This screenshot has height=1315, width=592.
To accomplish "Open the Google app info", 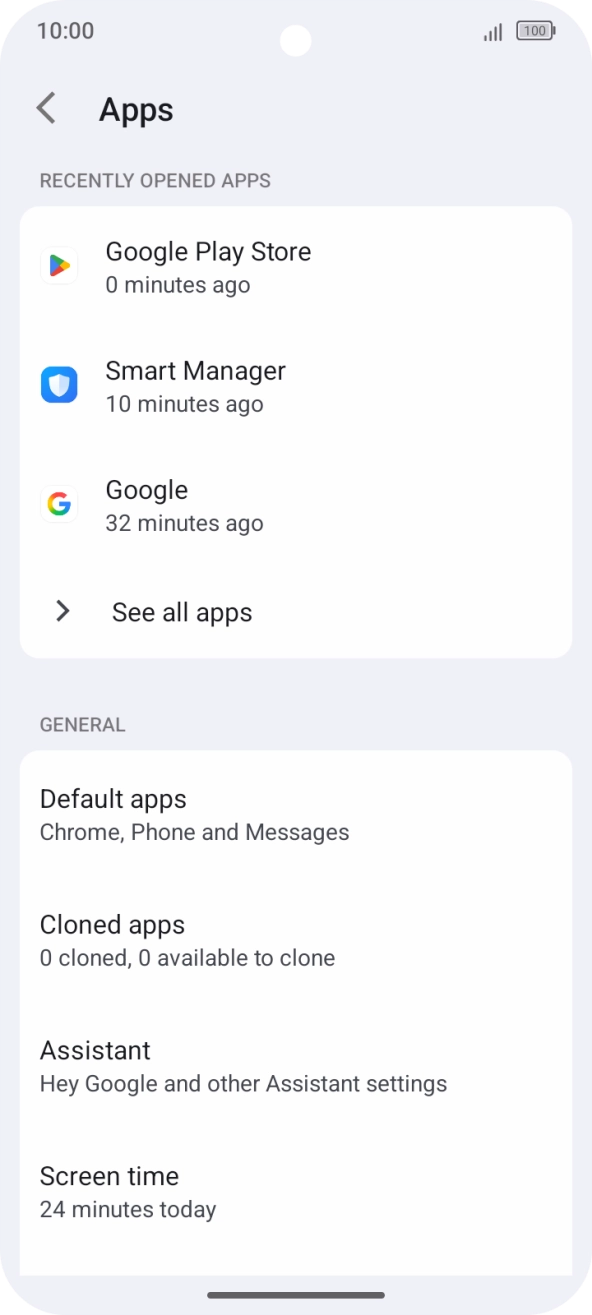I will 296,505.
